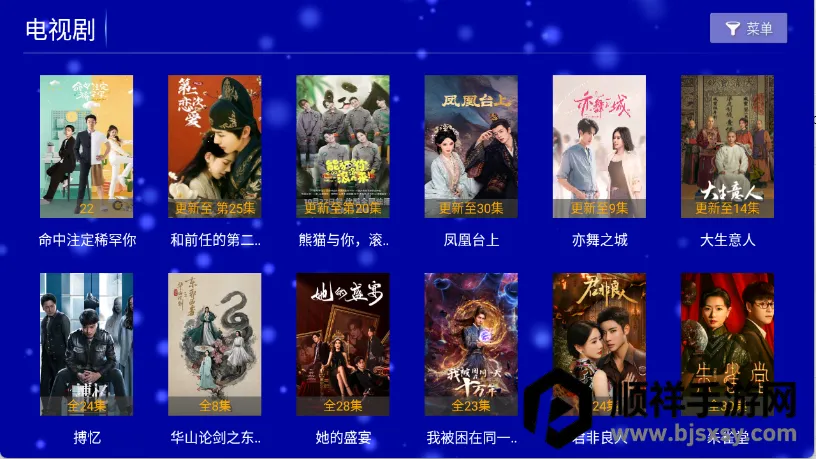Open the 菜单 filter menu
This screenshot has width=816, height=459.
coord(748,28)
